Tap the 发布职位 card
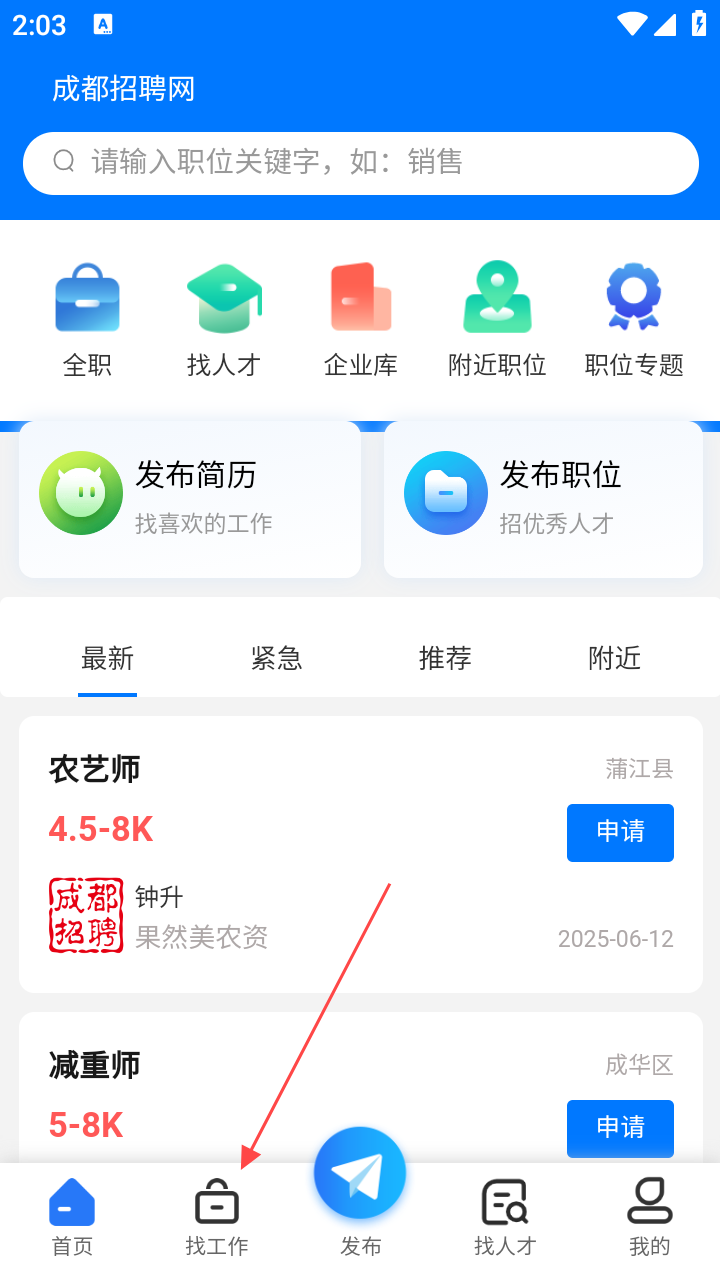720x1280 pixels. pos(543,498)
